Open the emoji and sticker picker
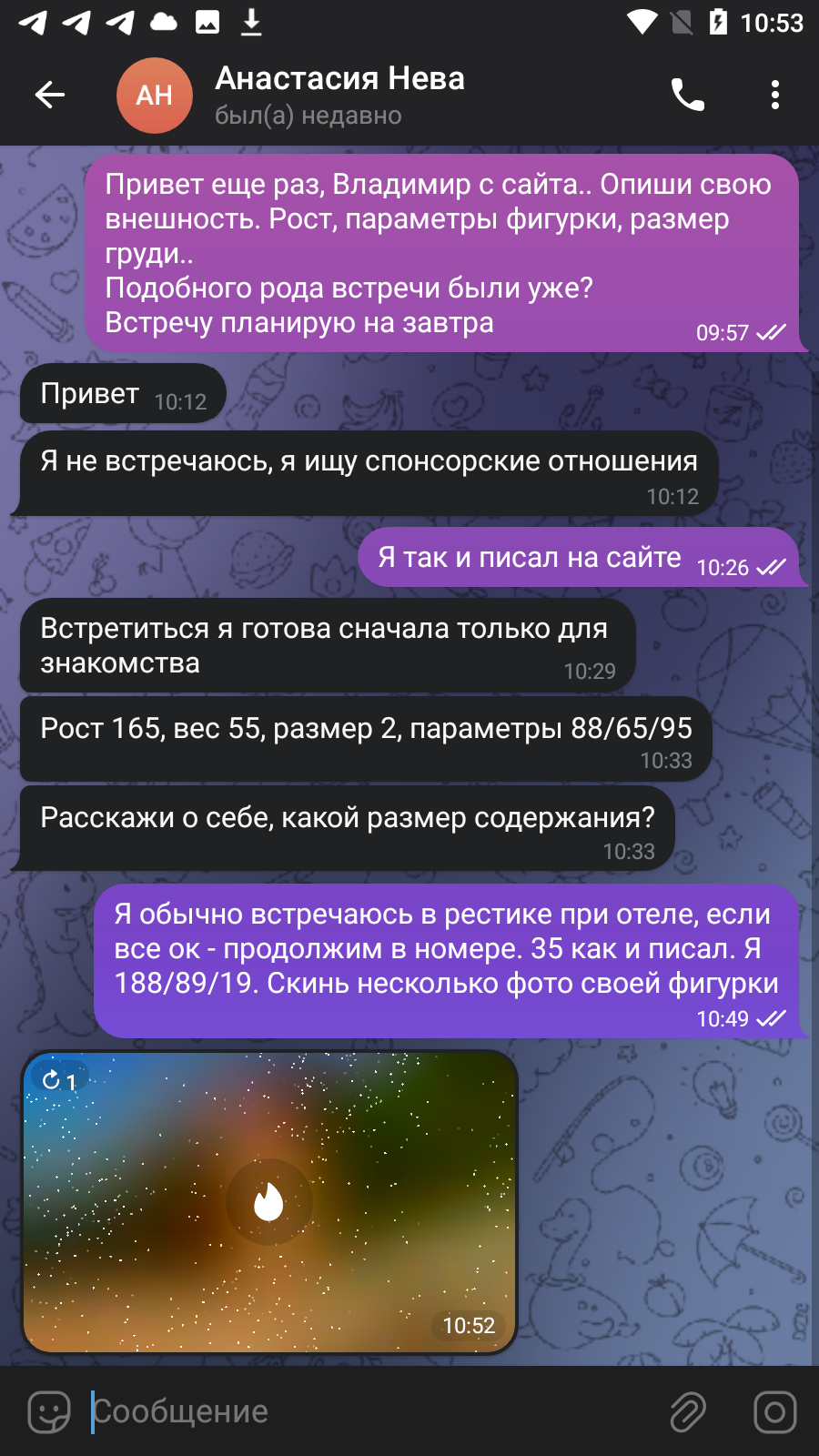Image resolution: width=819 pixels, height=1456 pixels. (49, 1412)
